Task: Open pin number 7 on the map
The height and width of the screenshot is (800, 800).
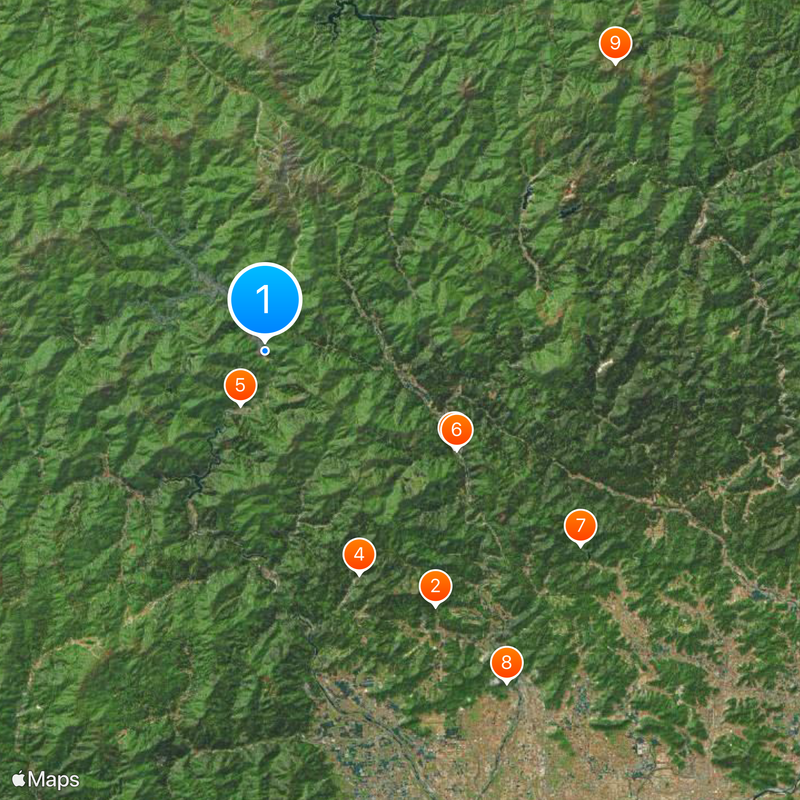Action: [580, 525]
